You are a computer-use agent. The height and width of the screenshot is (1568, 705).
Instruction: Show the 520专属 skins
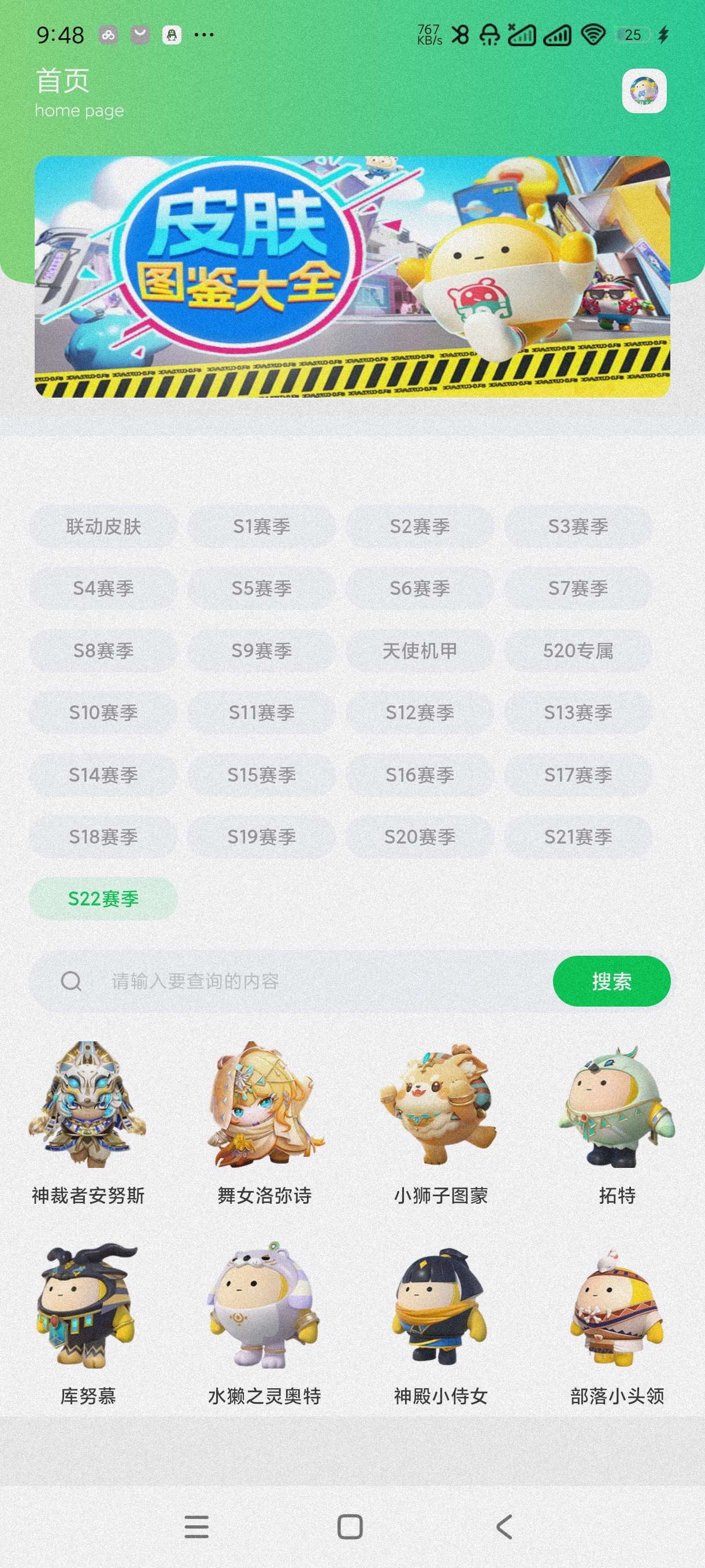coord(578,650)
